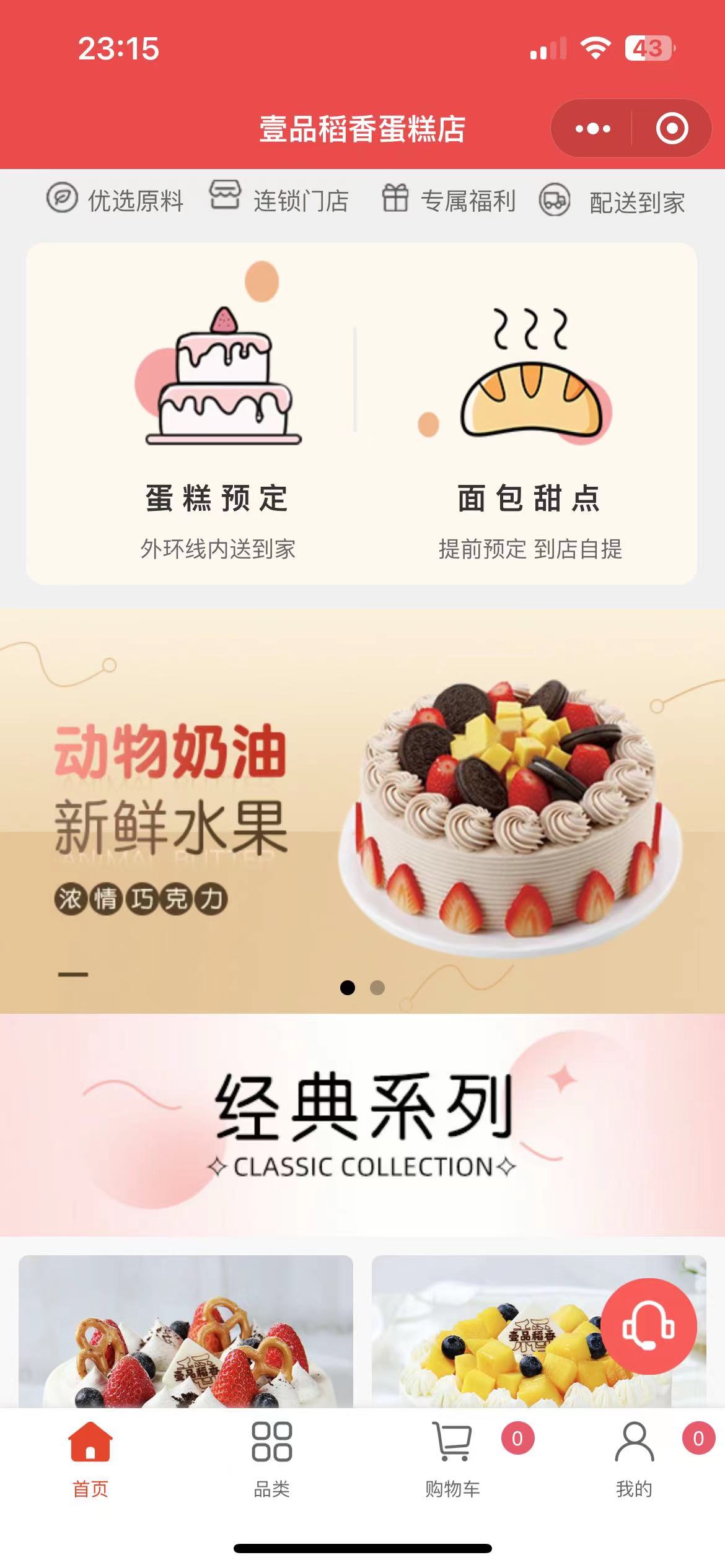Contact customer service via headset button
This screenshot has width=725, height=1568.
click(x=648, y=1326)
